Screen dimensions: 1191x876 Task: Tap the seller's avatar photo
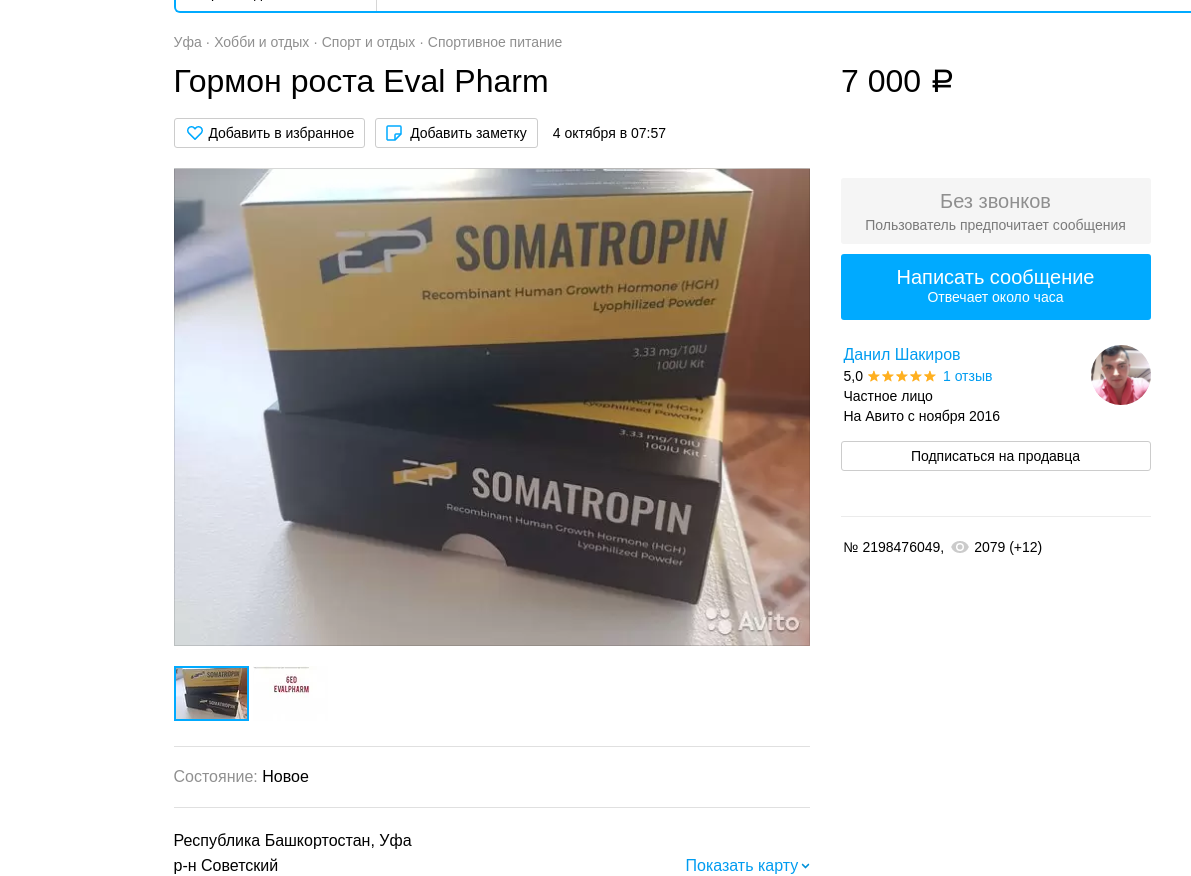(x=1120, y=375)
